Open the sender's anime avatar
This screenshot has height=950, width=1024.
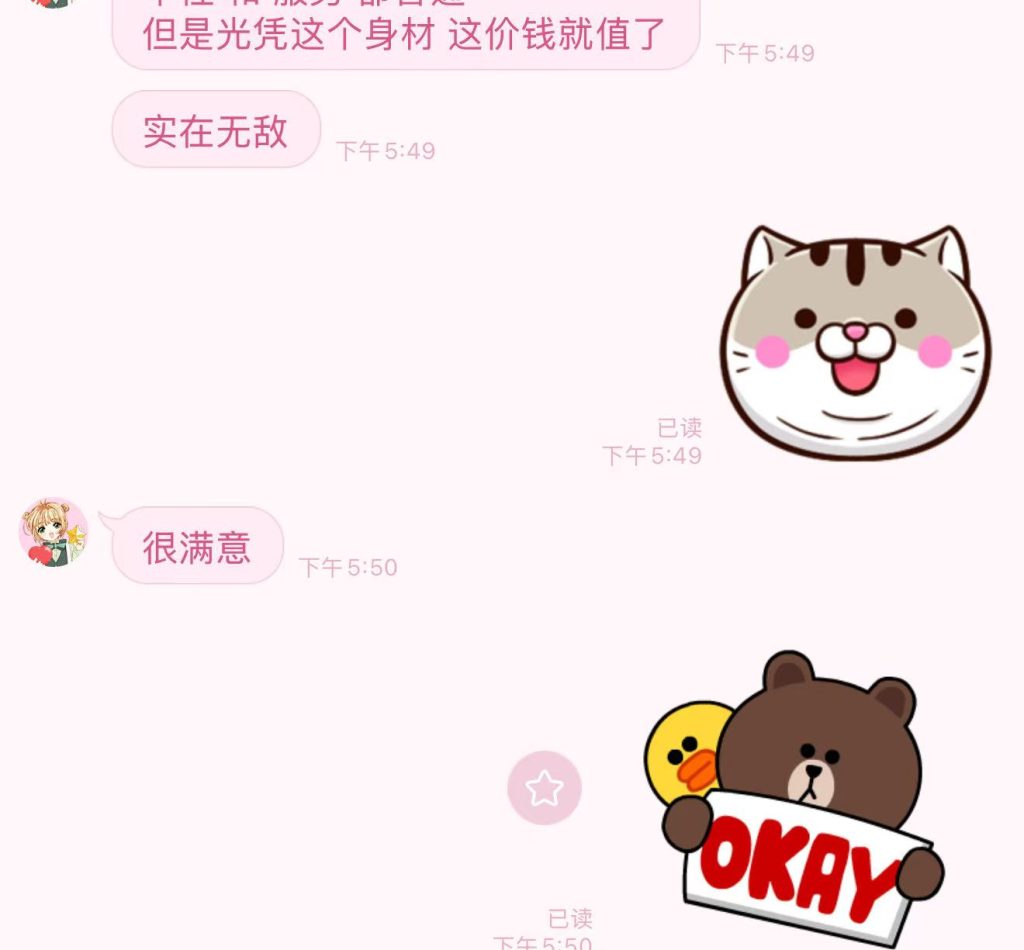(x=53, y=532)
